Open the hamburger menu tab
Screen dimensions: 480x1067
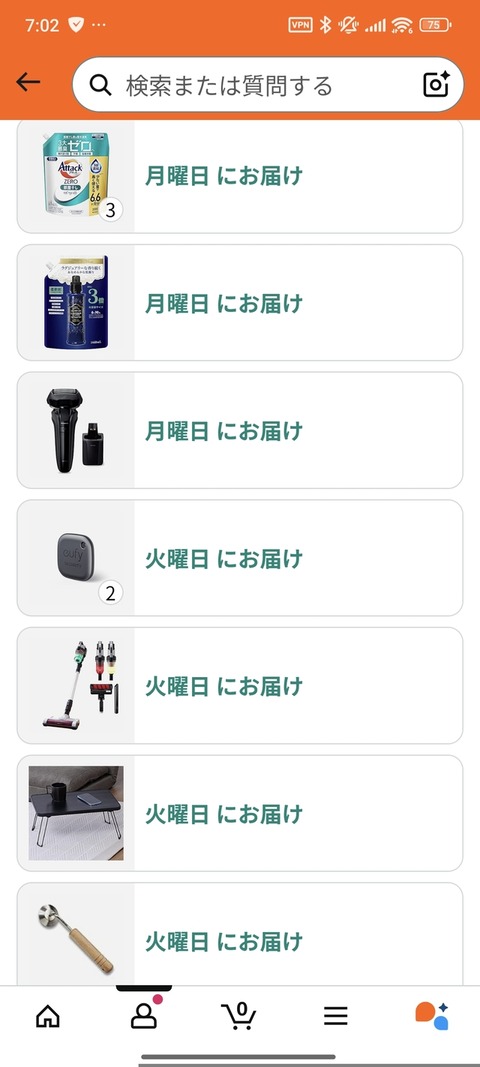(x=336, y=1016)
